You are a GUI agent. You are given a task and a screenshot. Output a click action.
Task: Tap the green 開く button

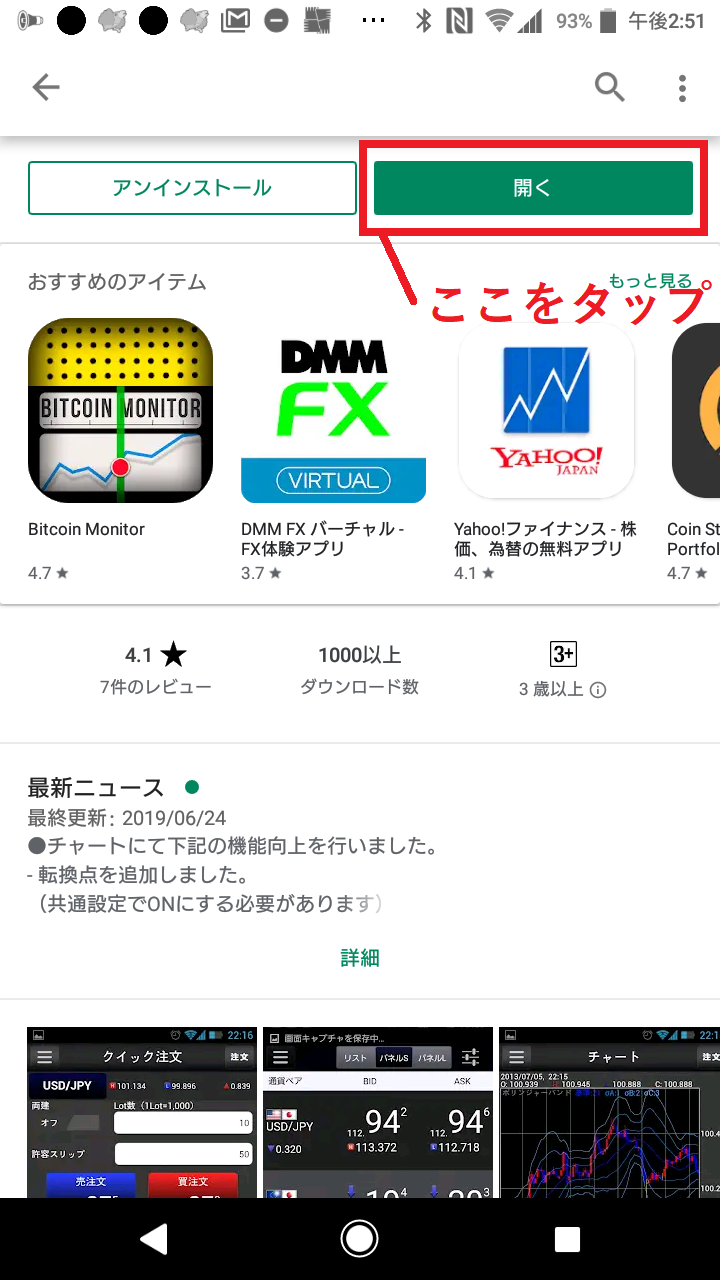533,188
